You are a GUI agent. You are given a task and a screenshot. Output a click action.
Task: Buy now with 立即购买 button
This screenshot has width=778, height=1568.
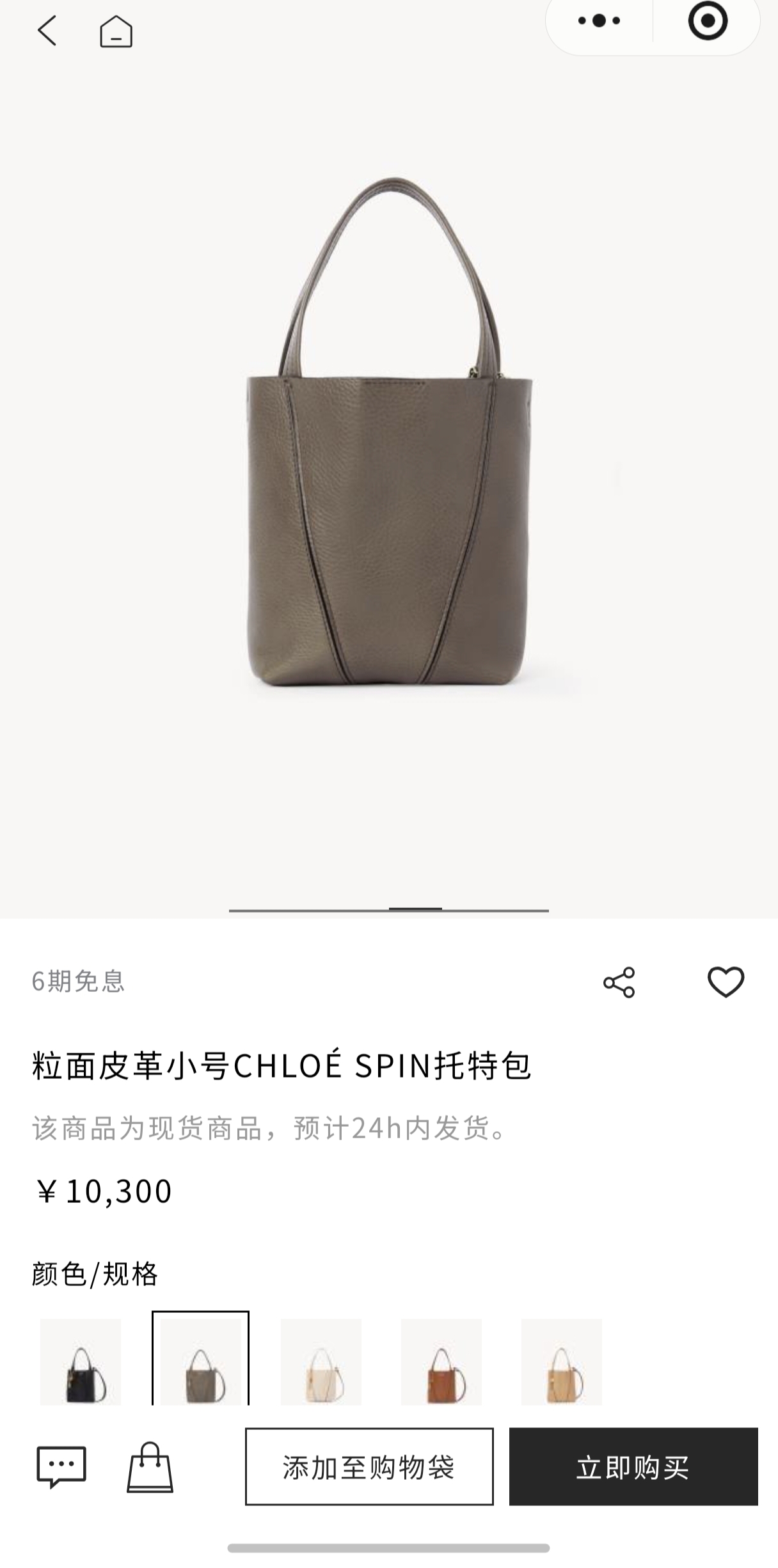click(633, 1467)
